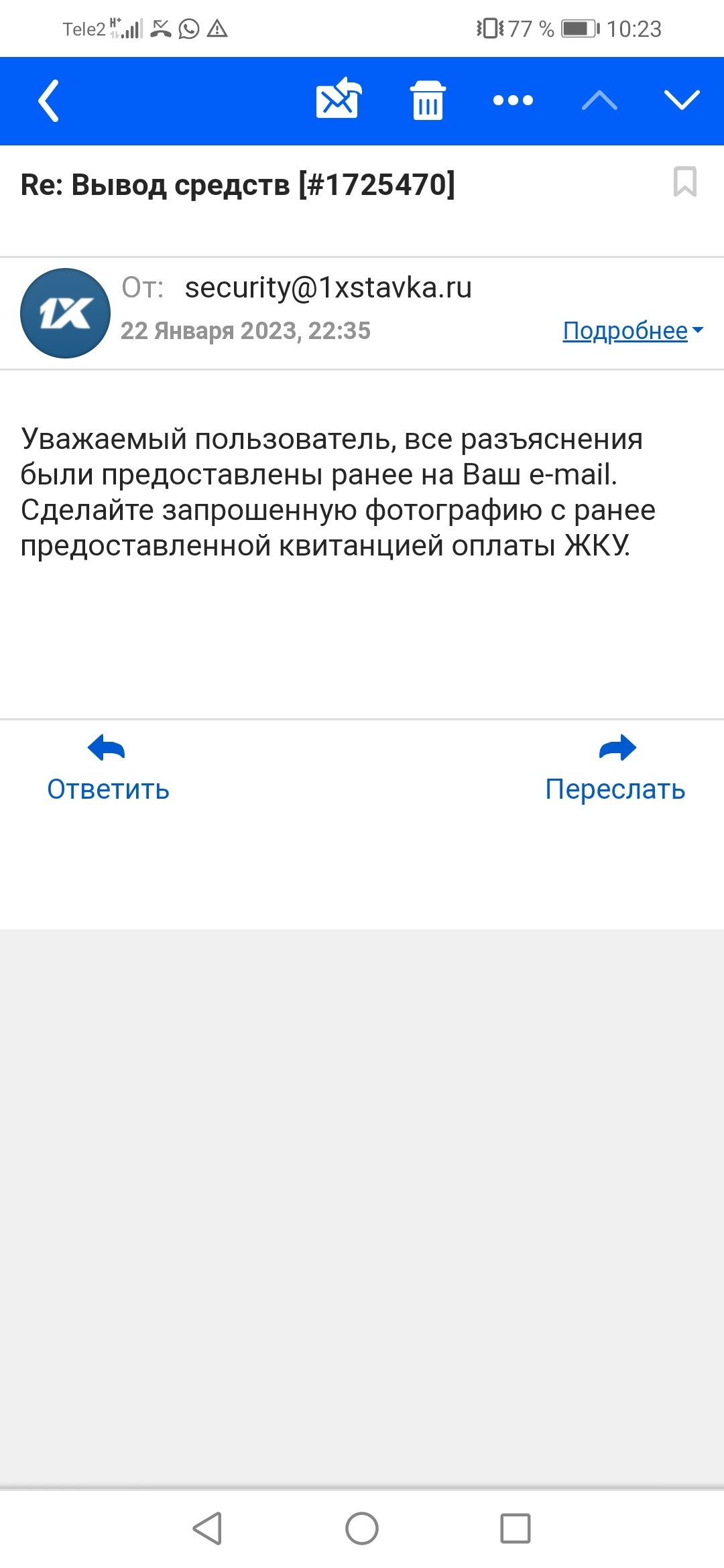The height and width of the screenshot is (1568, 724).
Task: Mark this email as spam
Action: pos(339,100)
